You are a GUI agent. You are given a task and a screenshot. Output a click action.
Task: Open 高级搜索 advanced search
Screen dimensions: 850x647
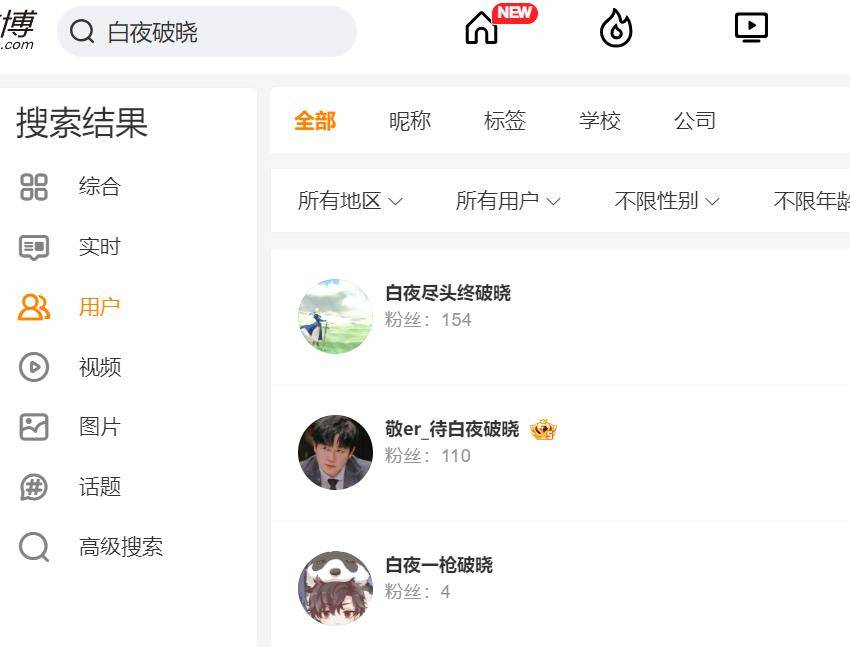pos(120,547)
